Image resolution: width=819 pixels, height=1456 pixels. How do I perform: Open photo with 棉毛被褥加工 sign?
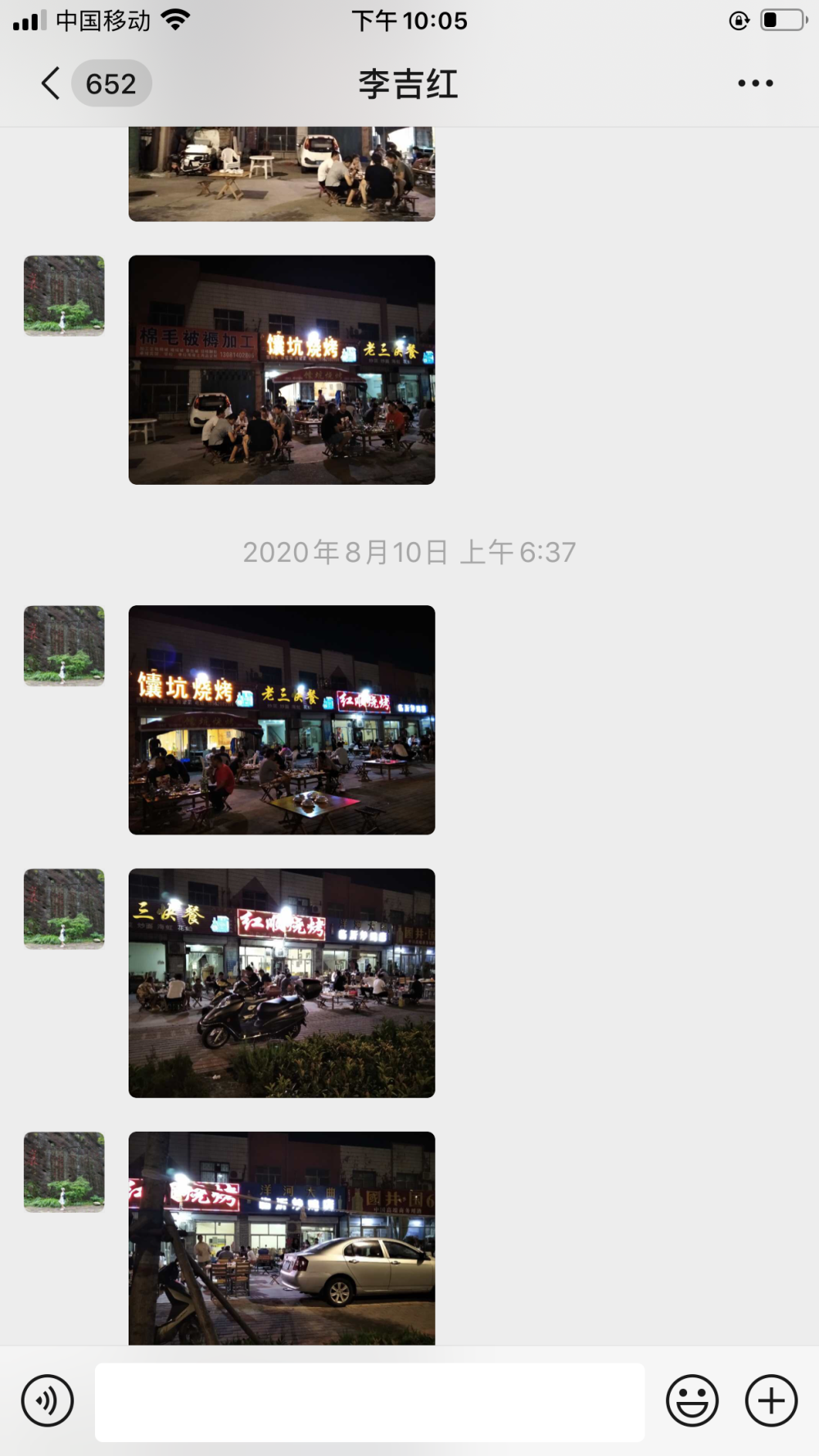pos(282,370)
